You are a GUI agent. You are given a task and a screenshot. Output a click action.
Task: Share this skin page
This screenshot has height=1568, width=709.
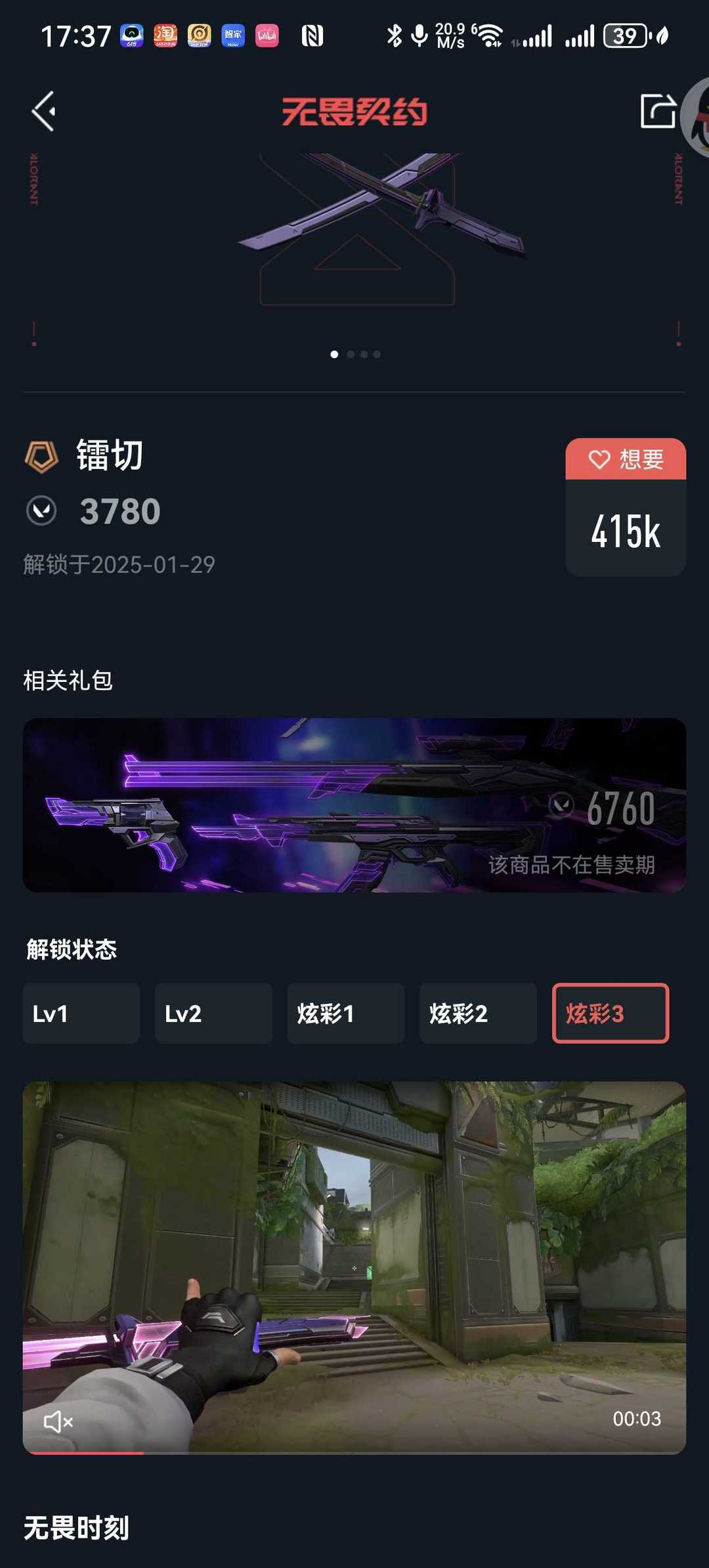coord(658,110)
